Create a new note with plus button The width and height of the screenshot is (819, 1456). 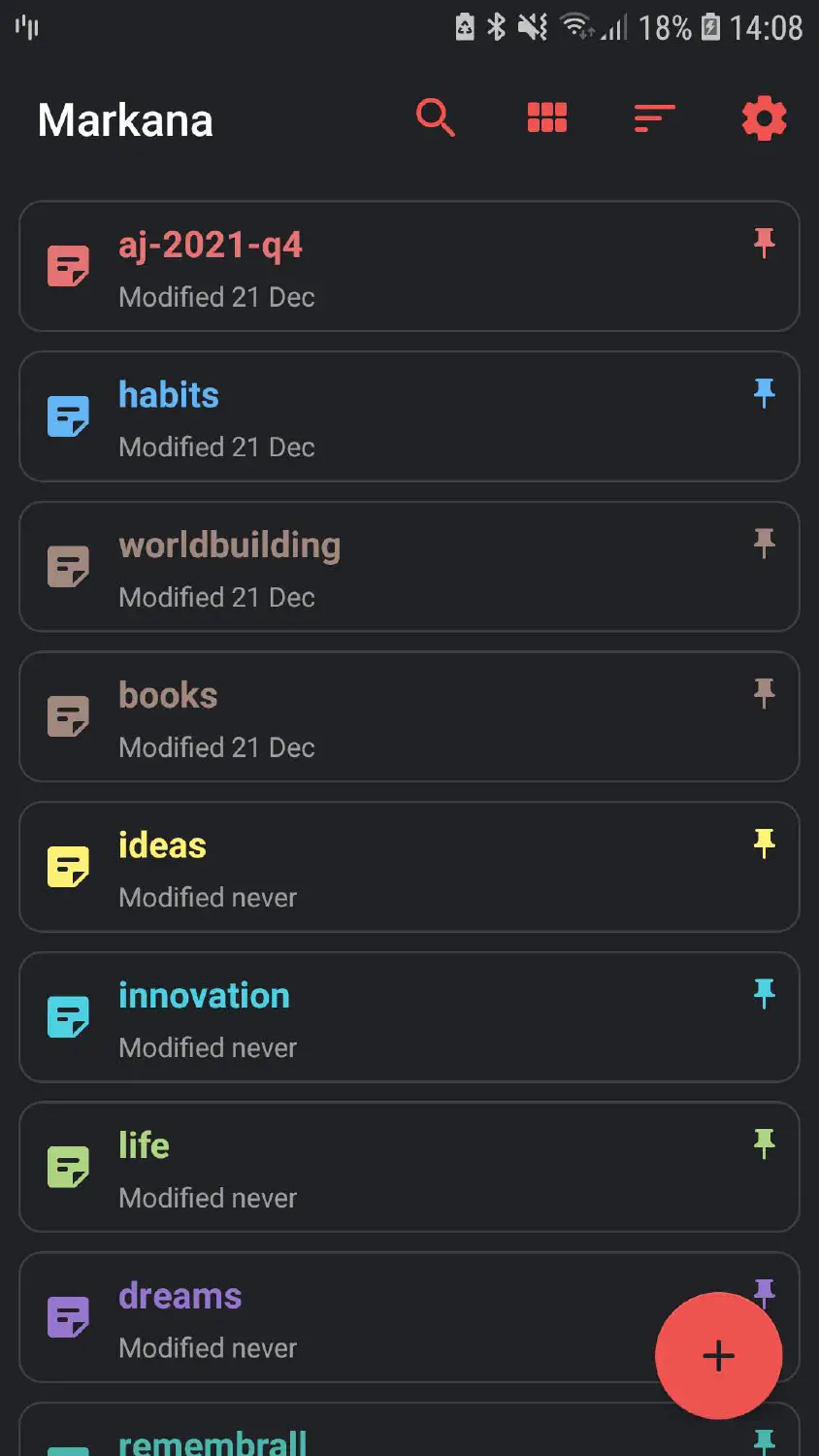click(x=719, y=1356)
